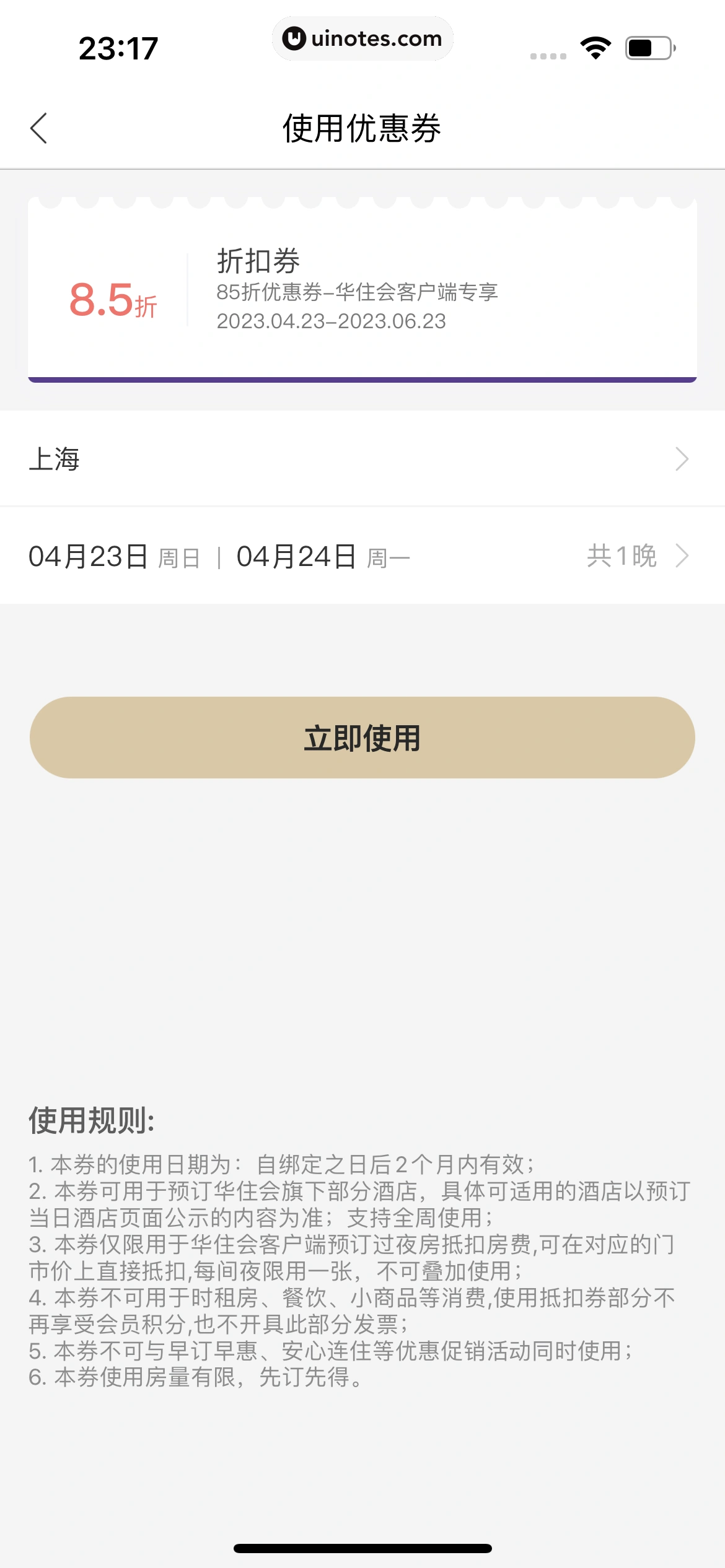Go back from the 使用优惠券 page
Viewport: 725px width, 1568px height.
click(x=38, y=128)
